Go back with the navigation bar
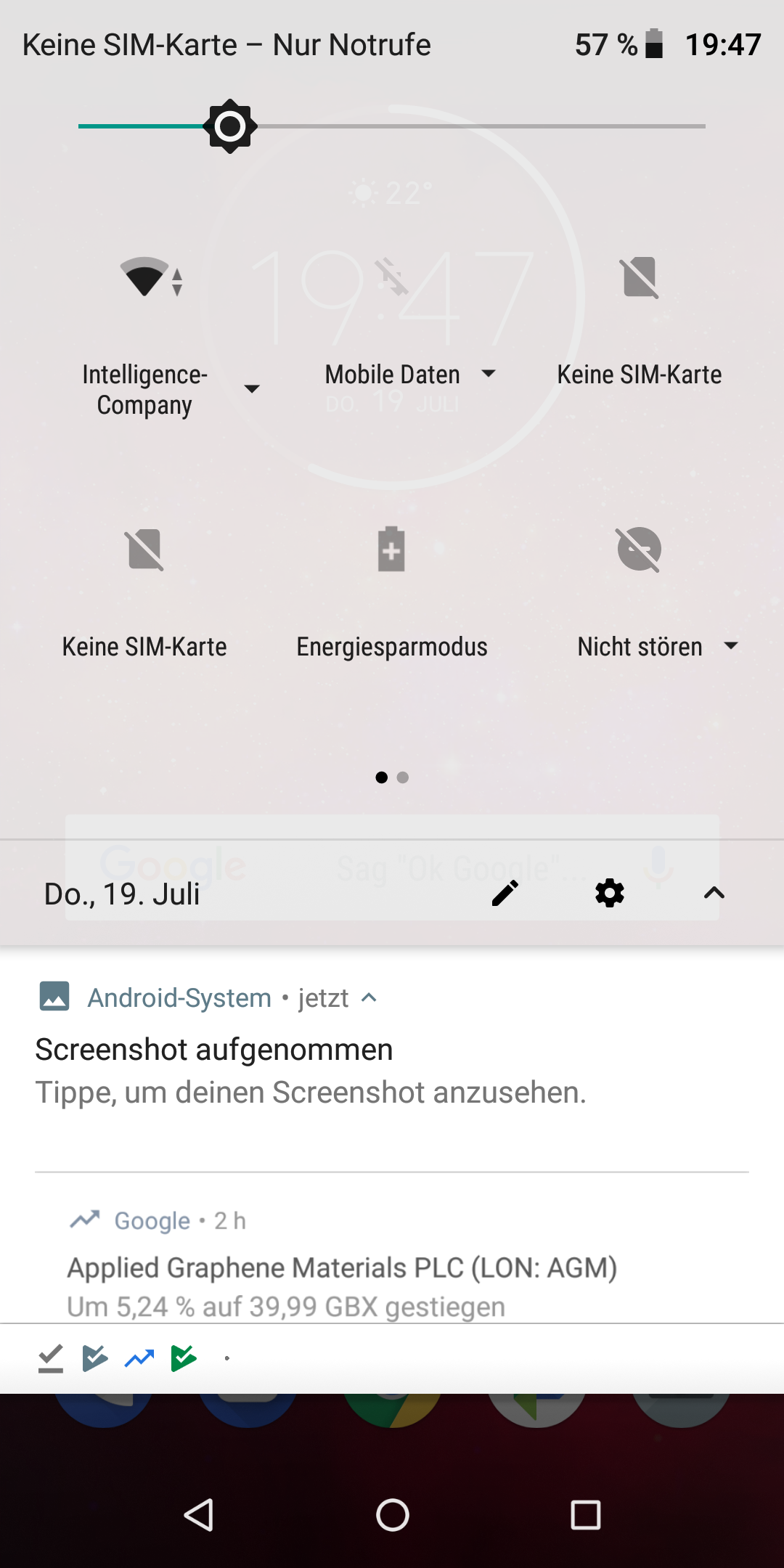This screenshot has width=784, height=1568. [x=199, y=1515]
